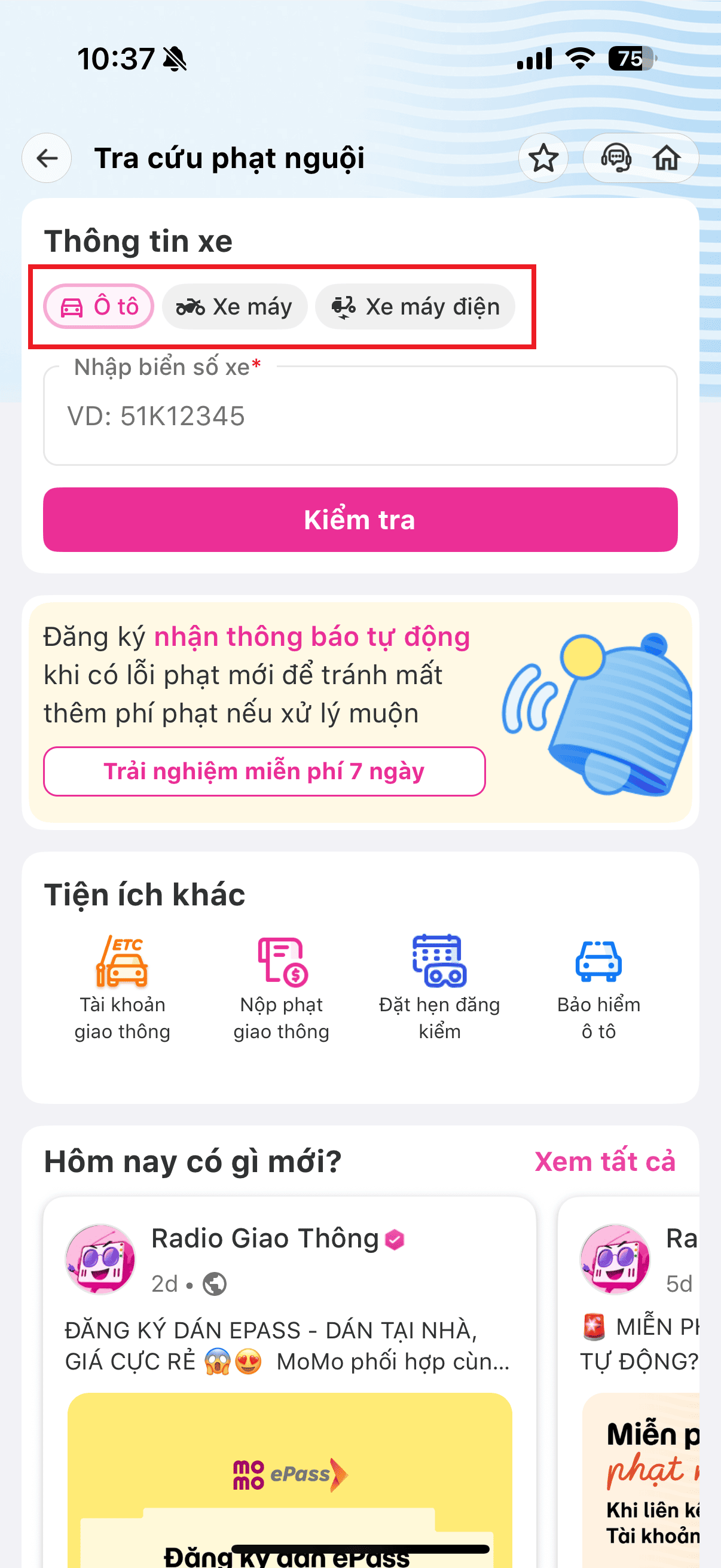Go back using the arrow button
This screenshot has height=1568, width=721.
[x=47, y=158]
